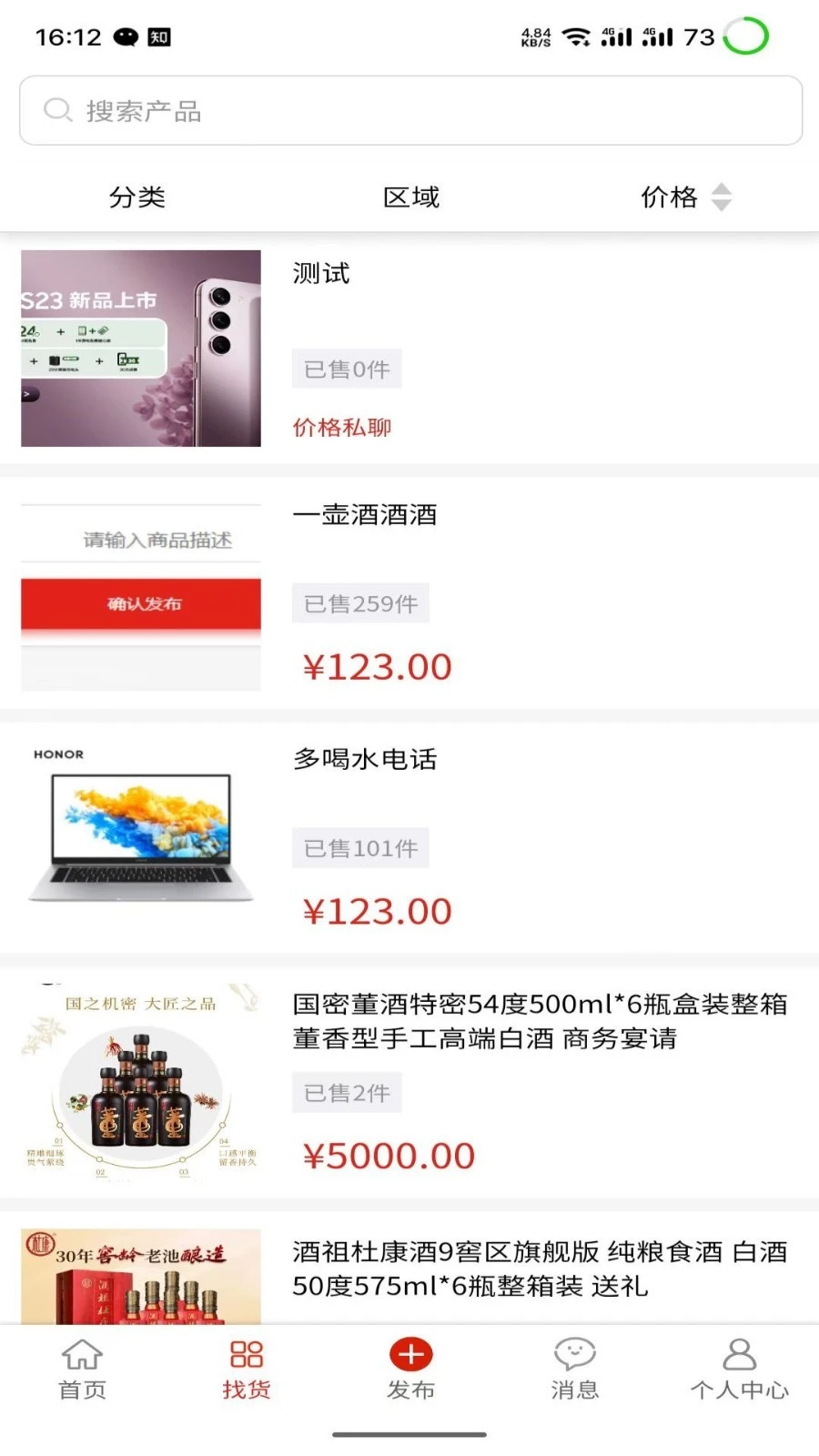This screenshot has width=819, height=1456.
Task: Tap the 确认发布 confirm publish button
Action: pos(140,605)
